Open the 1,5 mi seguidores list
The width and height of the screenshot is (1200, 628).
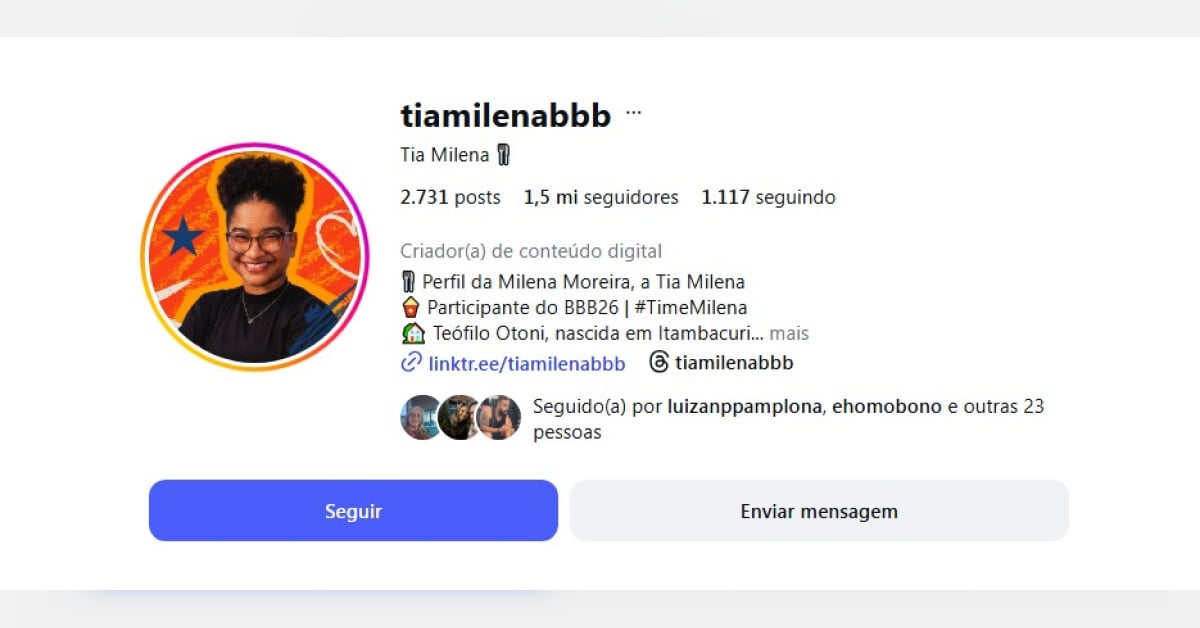point(601,198)
